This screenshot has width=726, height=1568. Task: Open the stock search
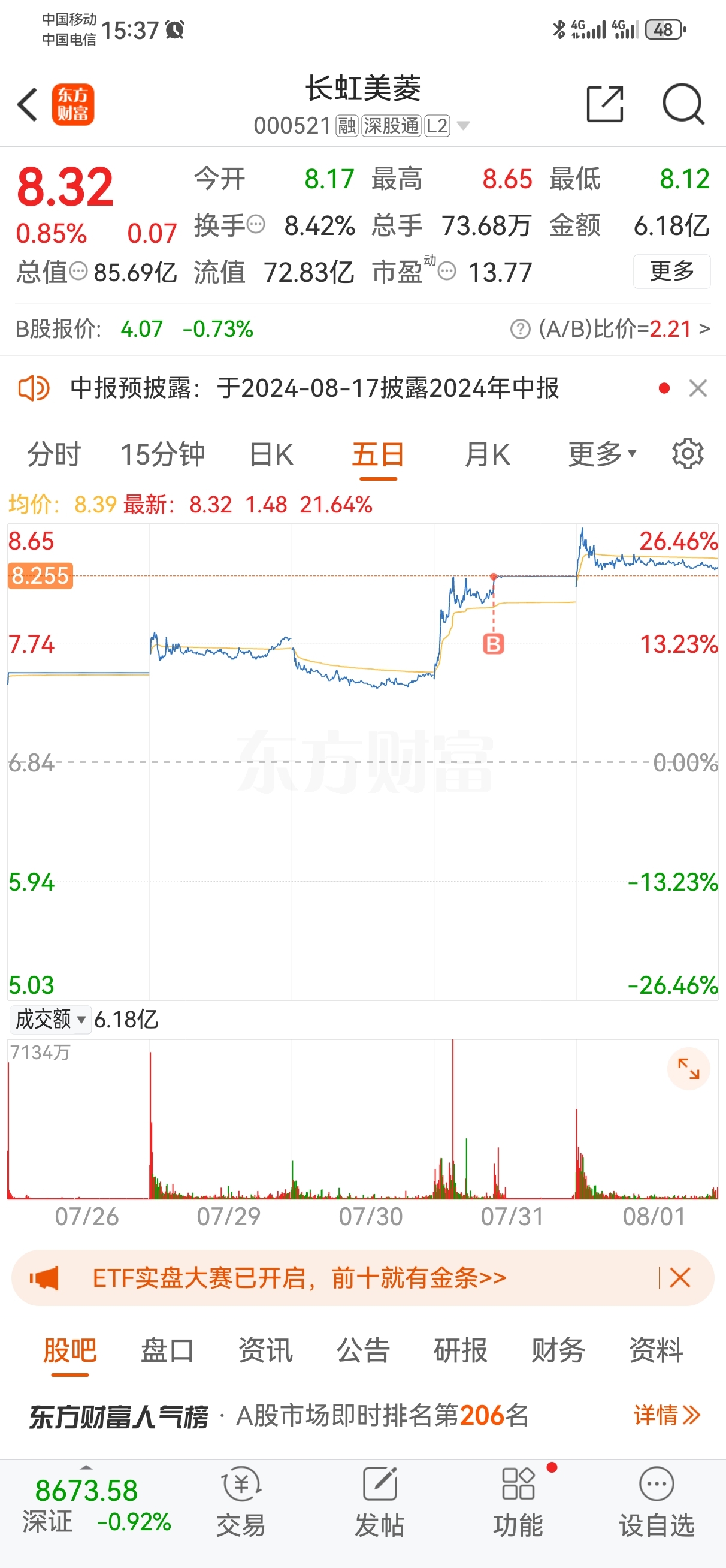point(683,105)
